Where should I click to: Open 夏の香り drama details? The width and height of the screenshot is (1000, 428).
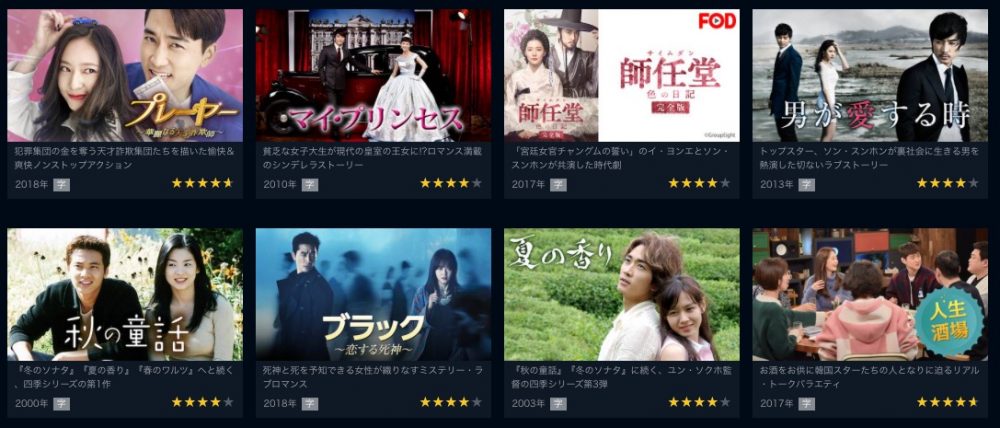click(x=621, y=294)
